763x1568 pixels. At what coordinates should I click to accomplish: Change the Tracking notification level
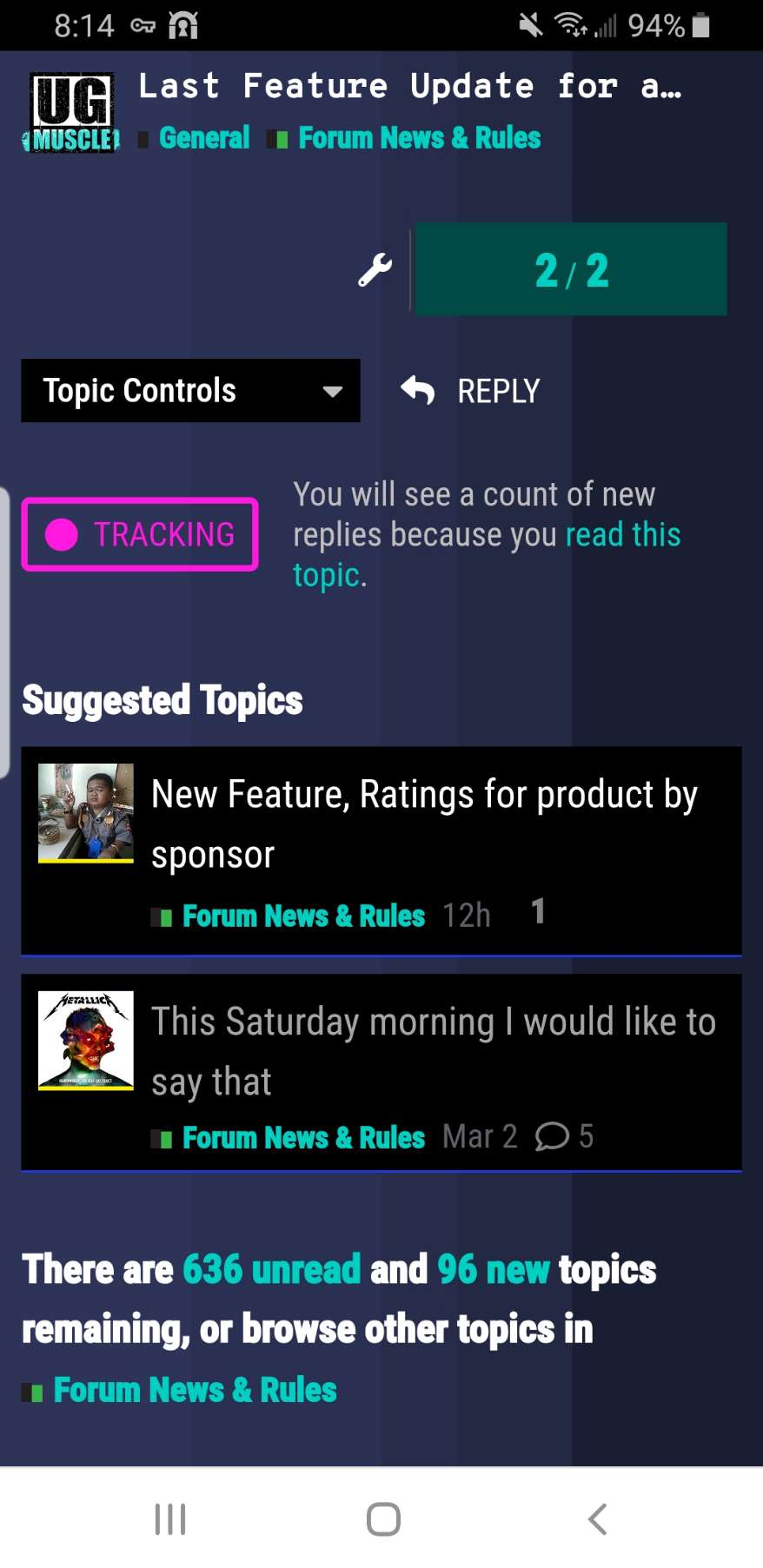140,534
